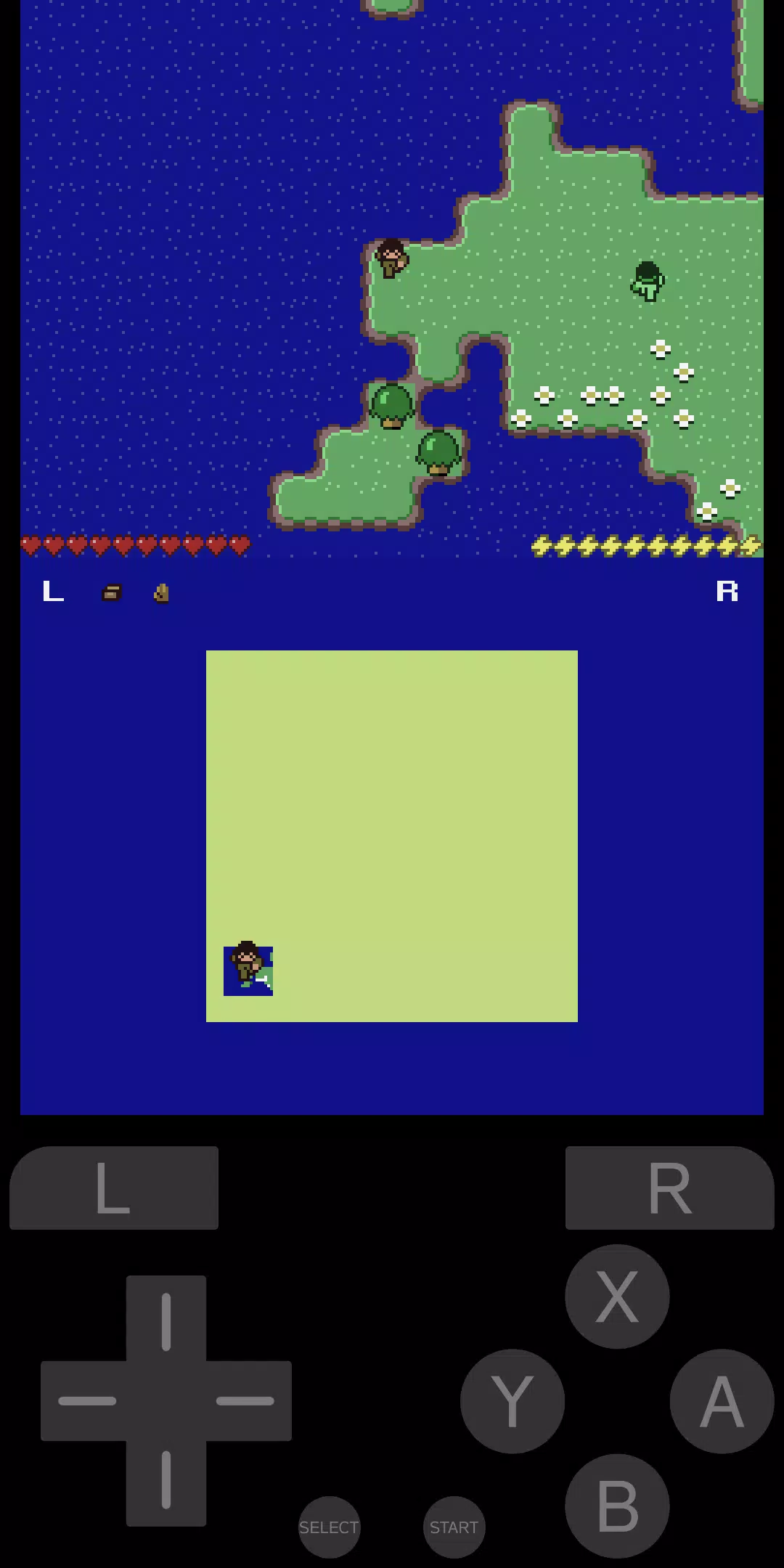Tap the START button
The image size is (784, 1568).
coord(454,1527)
